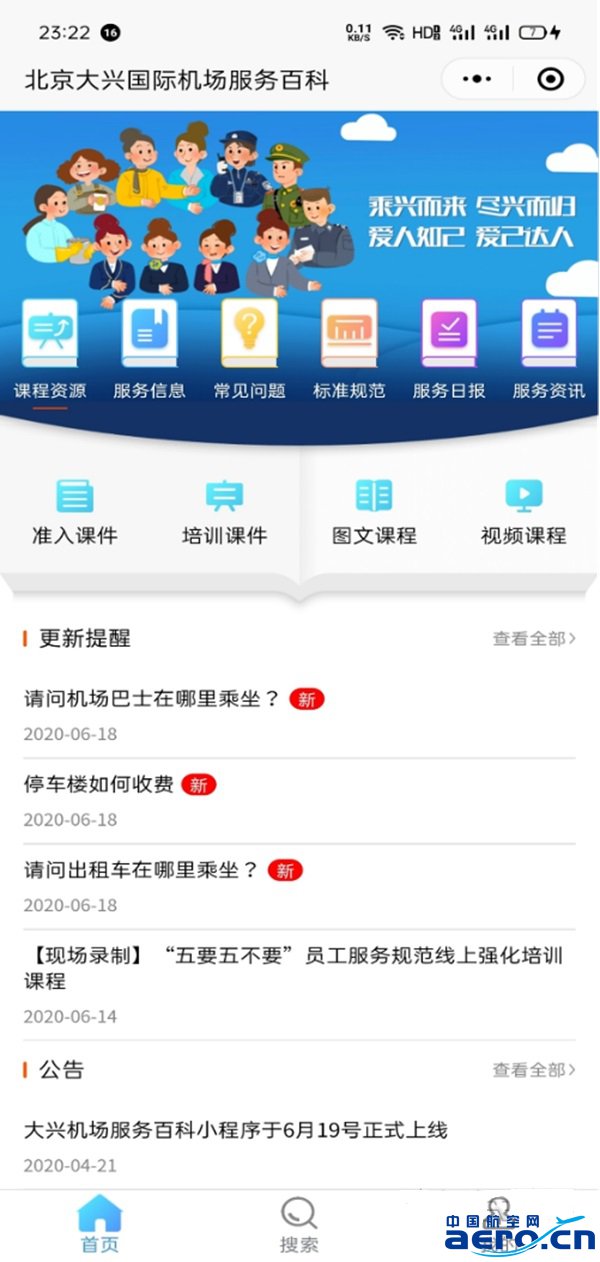
Task: Open the 停车楼如何收费 entry
Action: pos(99,785)
